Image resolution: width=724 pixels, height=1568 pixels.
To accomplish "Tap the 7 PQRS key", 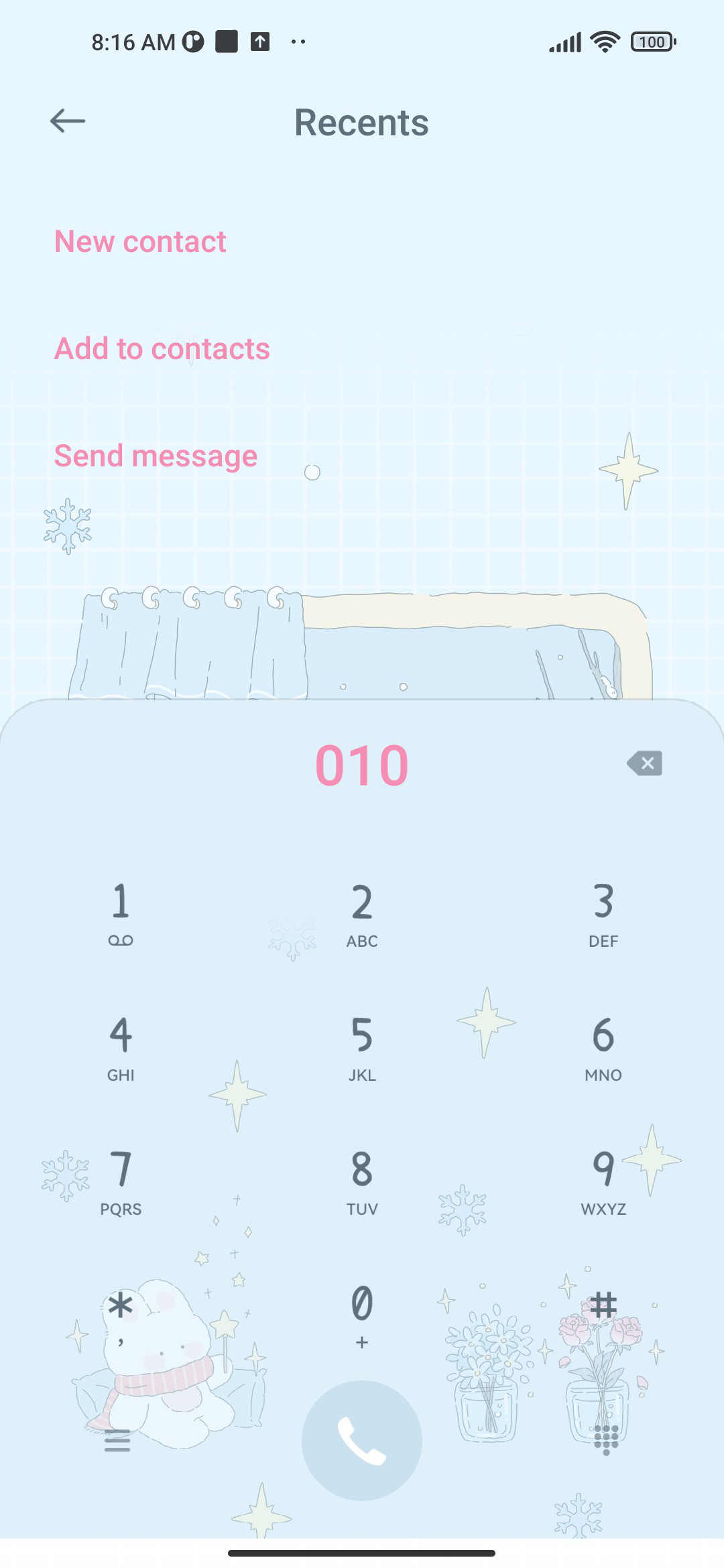I will [121, 1183].
